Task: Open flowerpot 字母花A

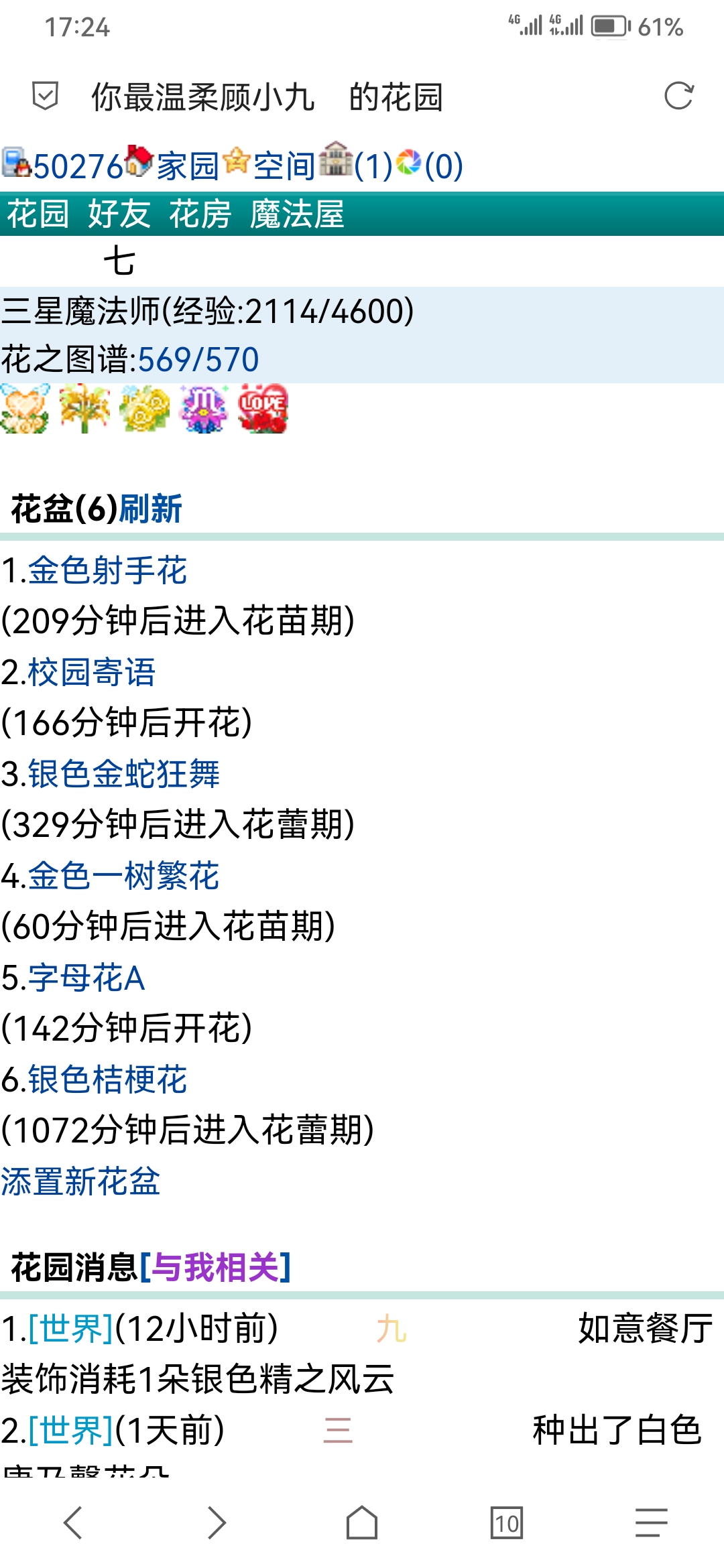Action: point(86,978)
